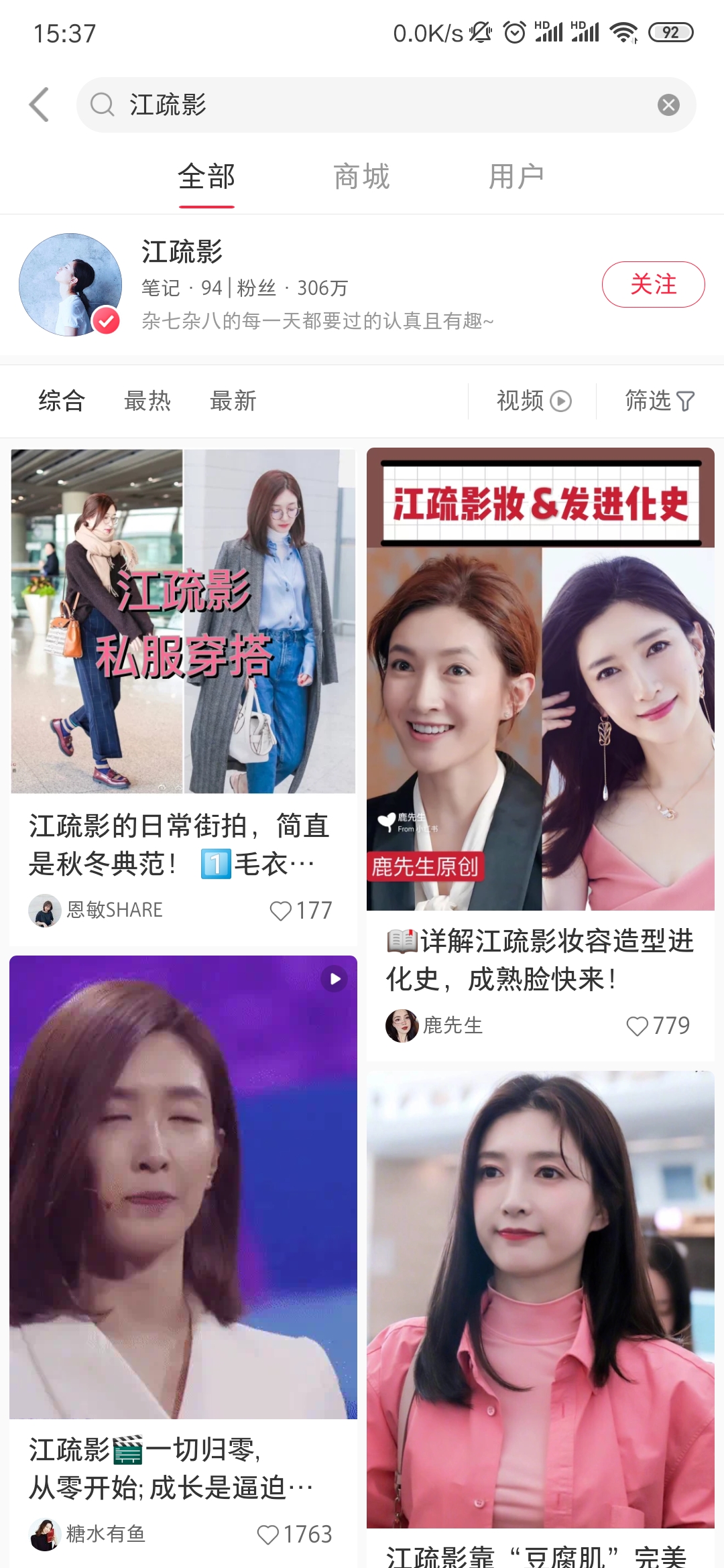The width and height of the screenshot is (724, 1568).
Task: Go back using the back arrow
Action: tap(39, 105)
